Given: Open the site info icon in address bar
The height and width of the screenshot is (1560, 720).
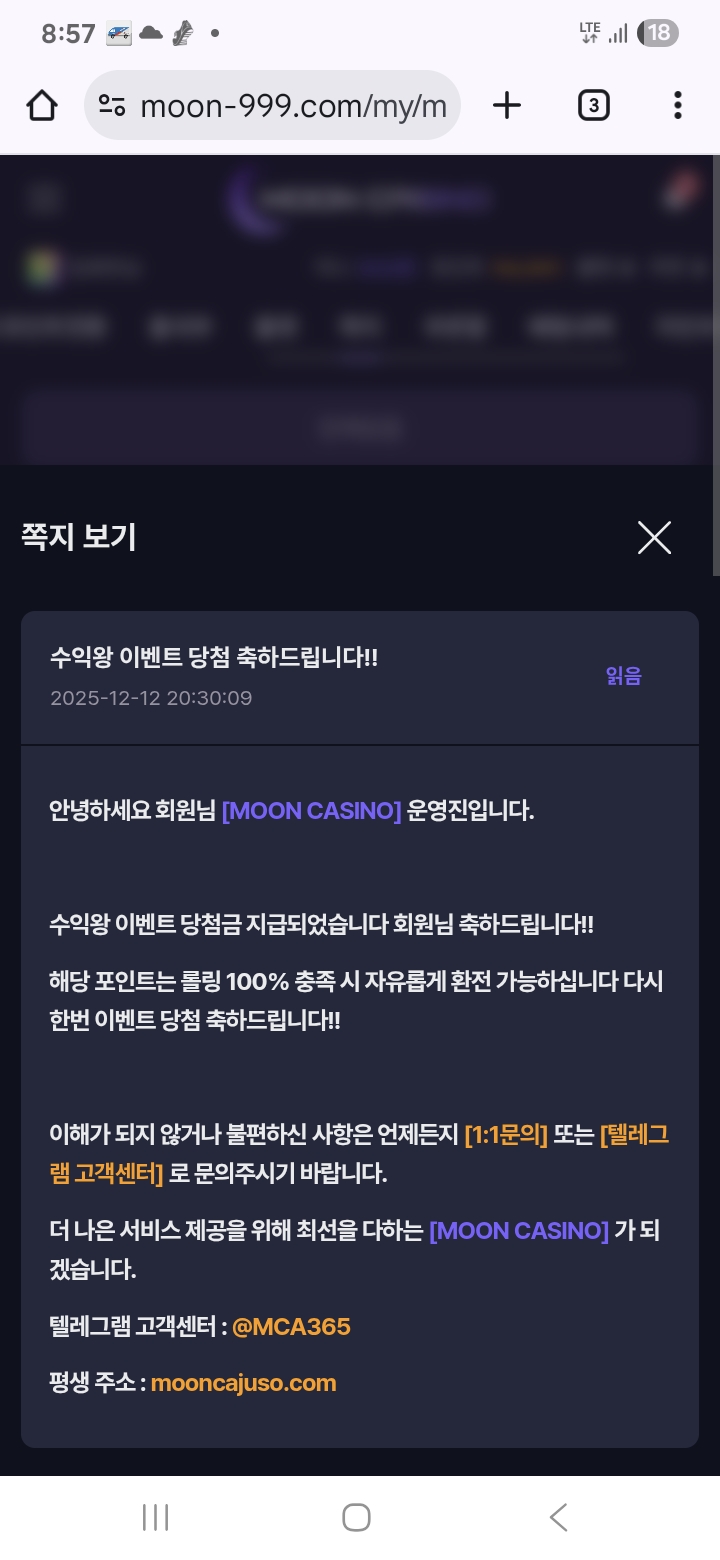Looking at the screenshot, I should (x=112, y=106).
